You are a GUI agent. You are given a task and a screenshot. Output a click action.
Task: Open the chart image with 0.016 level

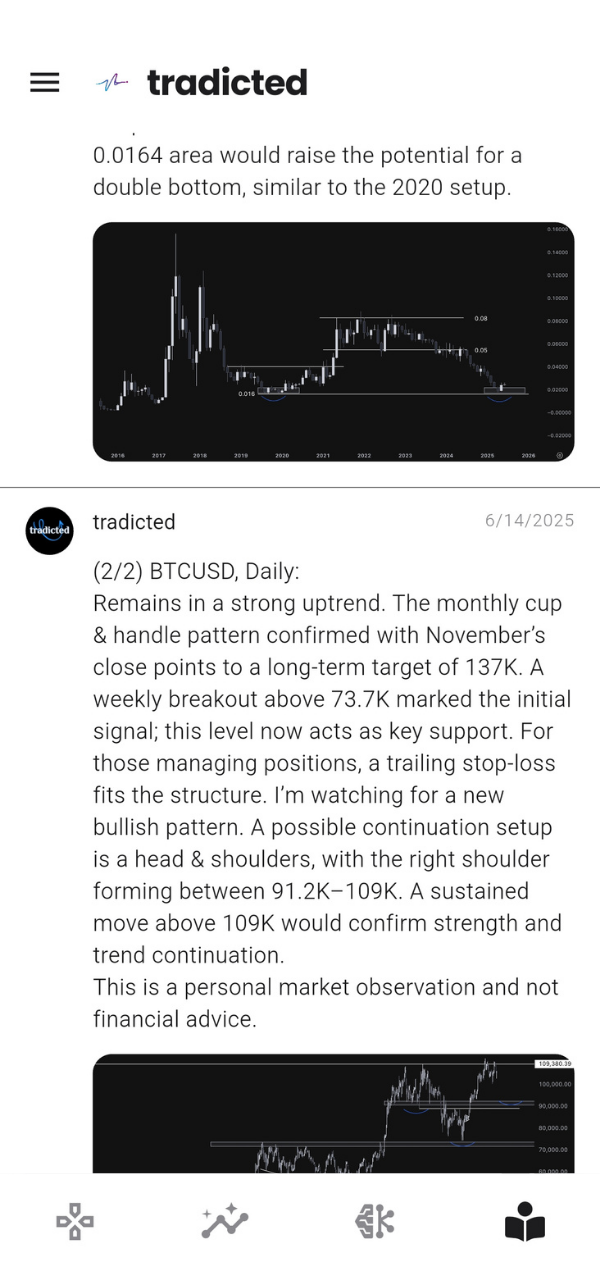coord(333,341)
